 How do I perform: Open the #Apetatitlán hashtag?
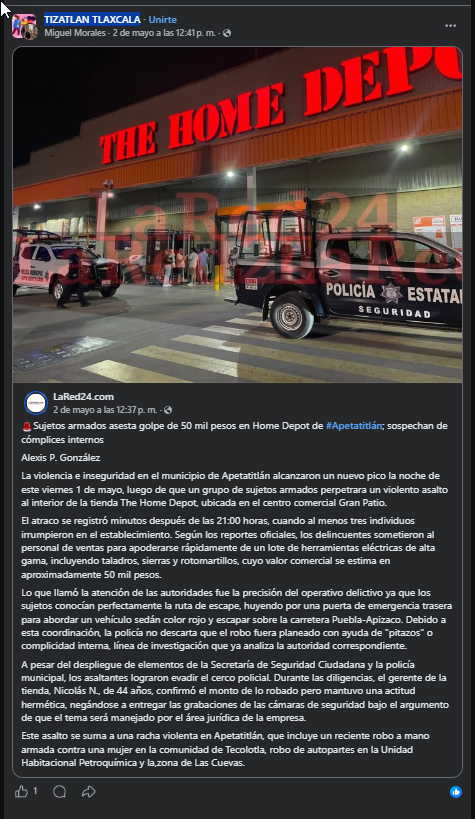354,426
